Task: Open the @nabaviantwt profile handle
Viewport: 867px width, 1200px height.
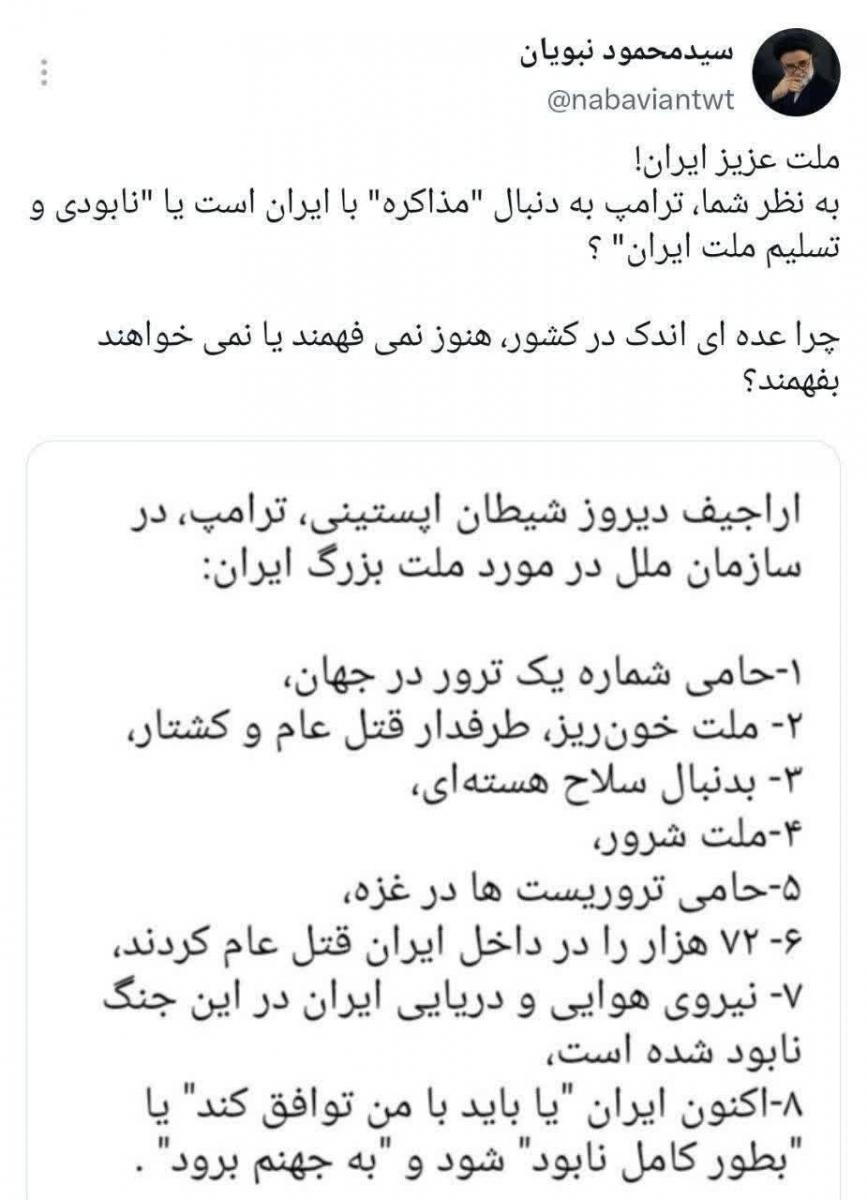Action: tap(641, 100)
